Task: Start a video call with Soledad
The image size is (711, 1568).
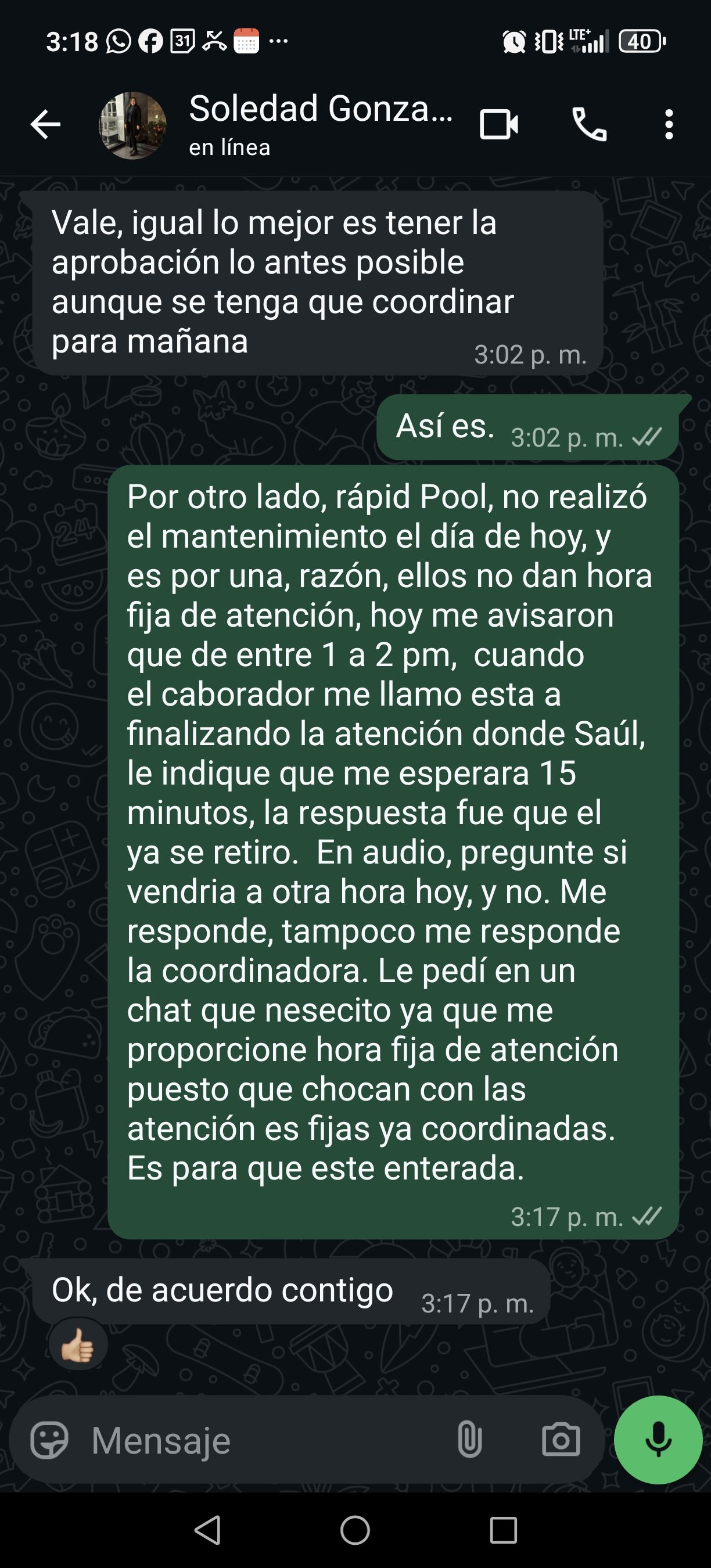Action: point(498,125)
